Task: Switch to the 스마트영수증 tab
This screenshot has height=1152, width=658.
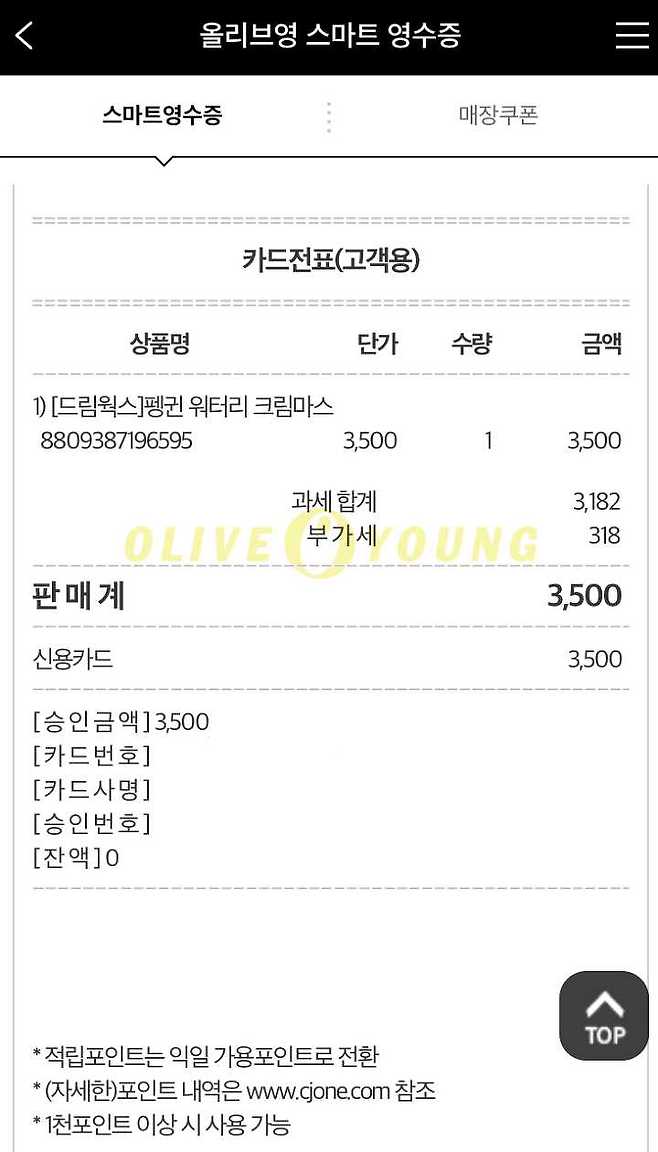Action: [162, 115]
